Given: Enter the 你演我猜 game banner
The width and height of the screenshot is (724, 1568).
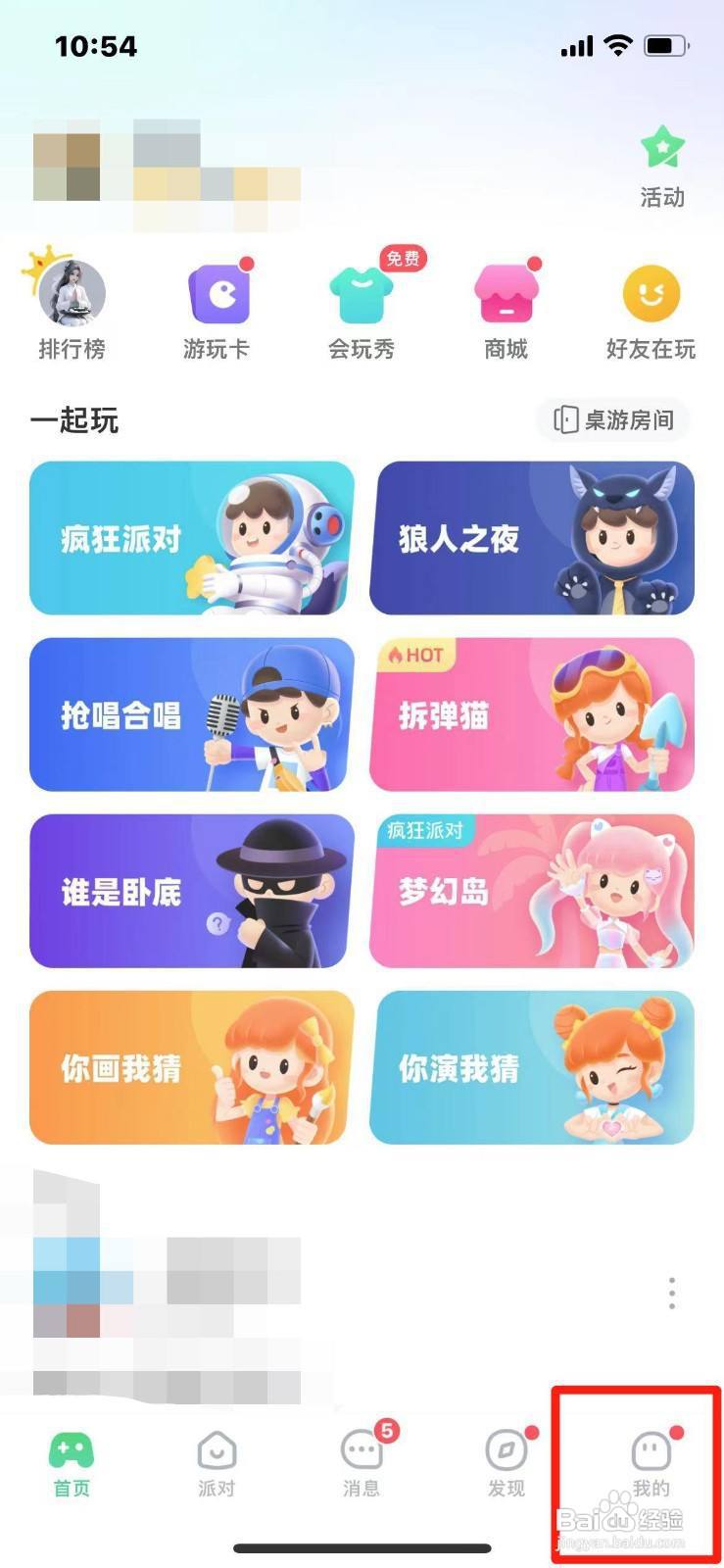Looking at the screenshot, I should 532,1067.
